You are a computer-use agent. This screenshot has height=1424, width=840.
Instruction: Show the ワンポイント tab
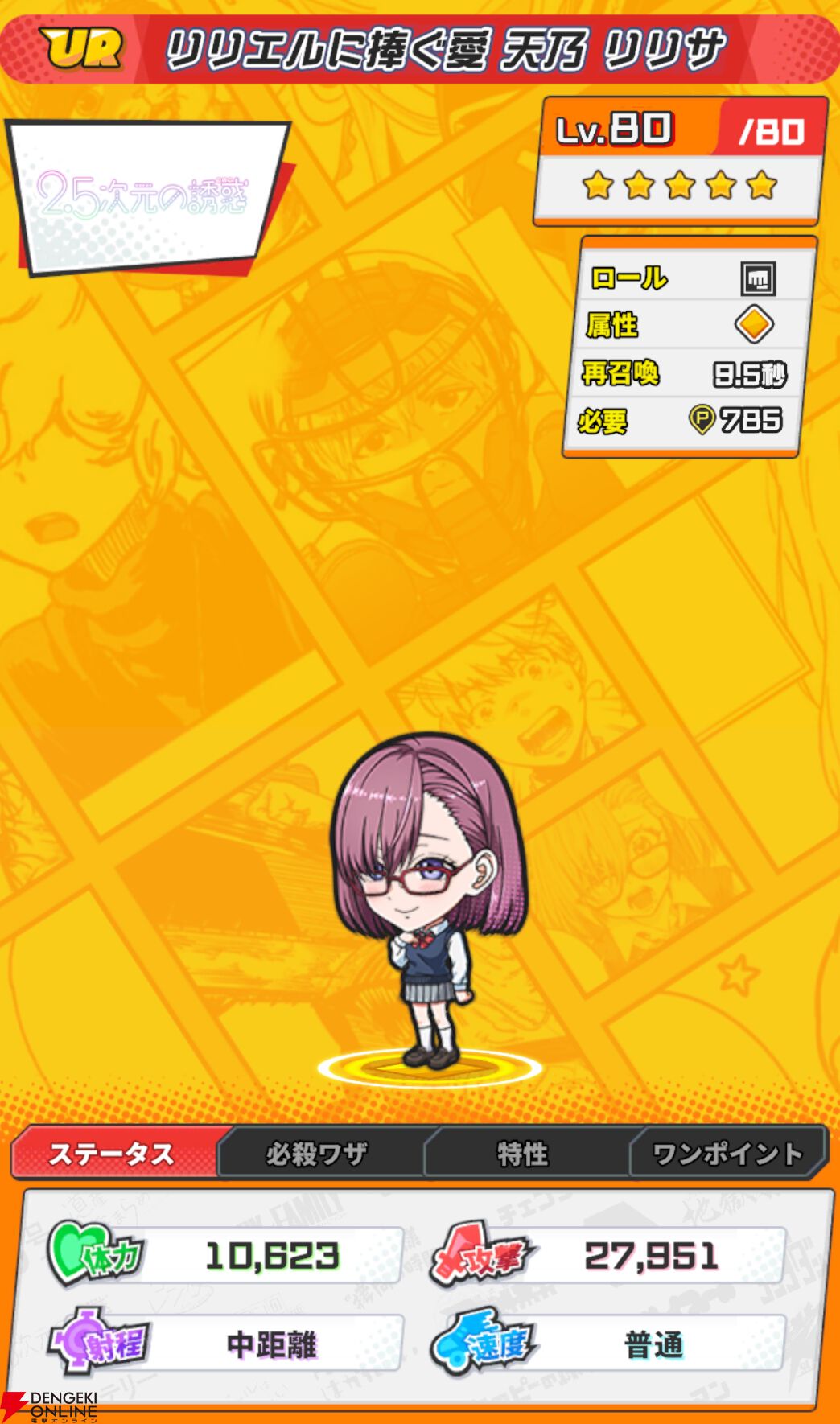point(727,1154)
